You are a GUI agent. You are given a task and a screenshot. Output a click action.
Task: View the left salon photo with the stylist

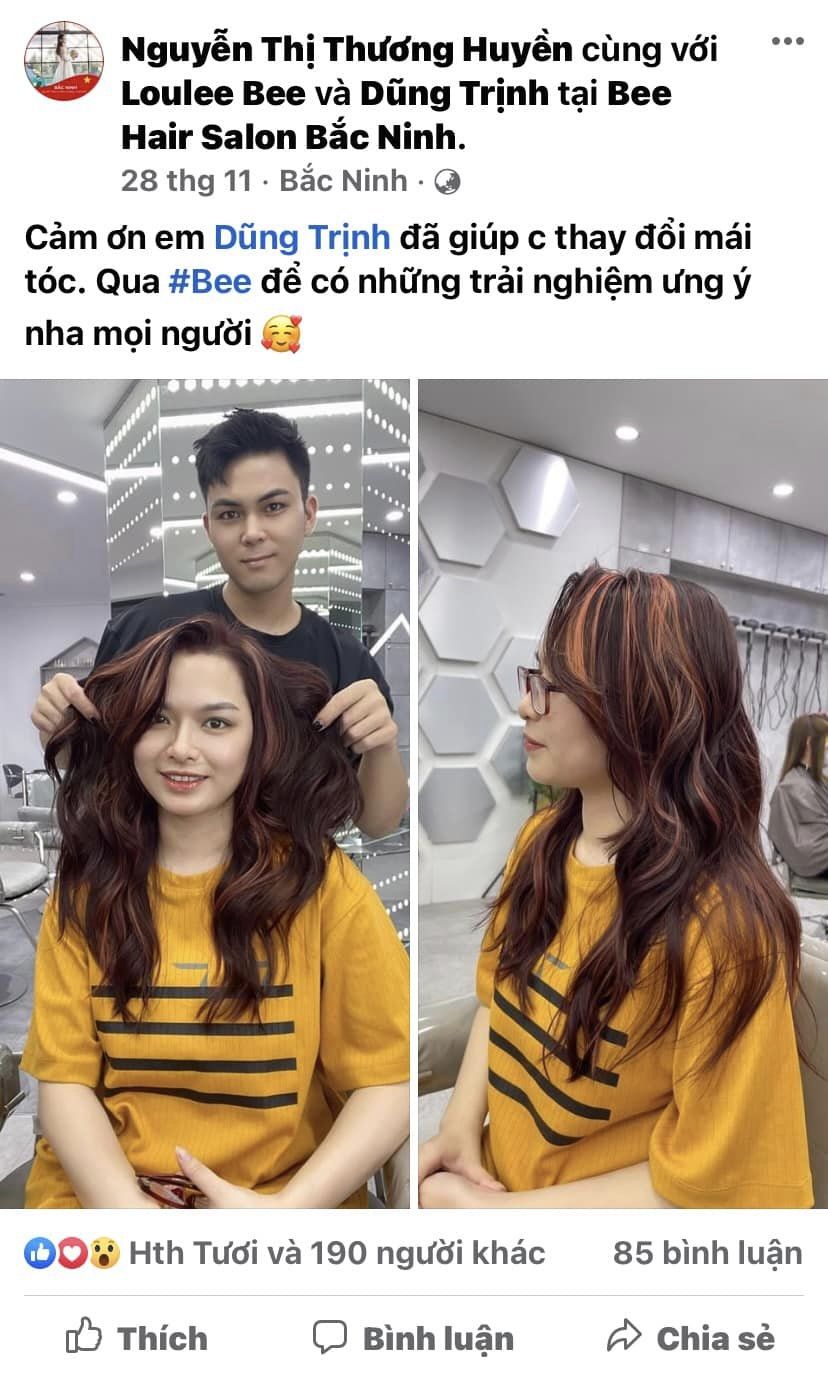point(205,794)
